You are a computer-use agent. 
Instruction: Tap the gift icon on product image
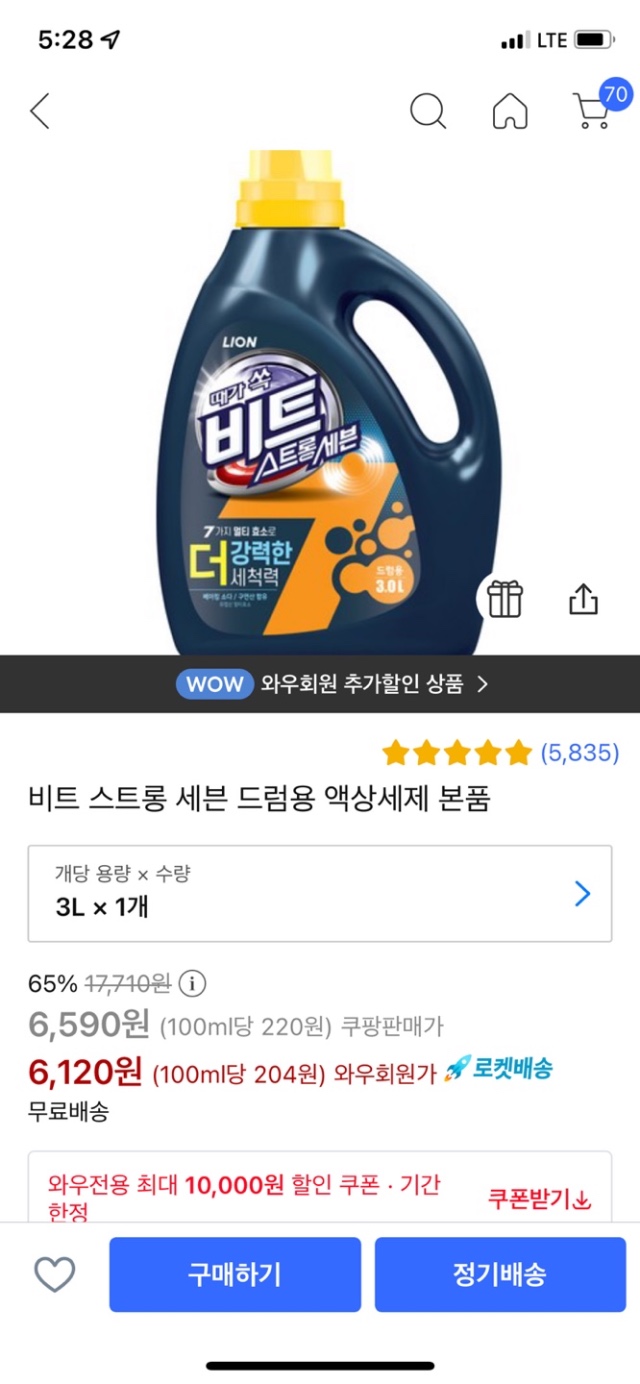pyautogui.click(x=505, y=598)
